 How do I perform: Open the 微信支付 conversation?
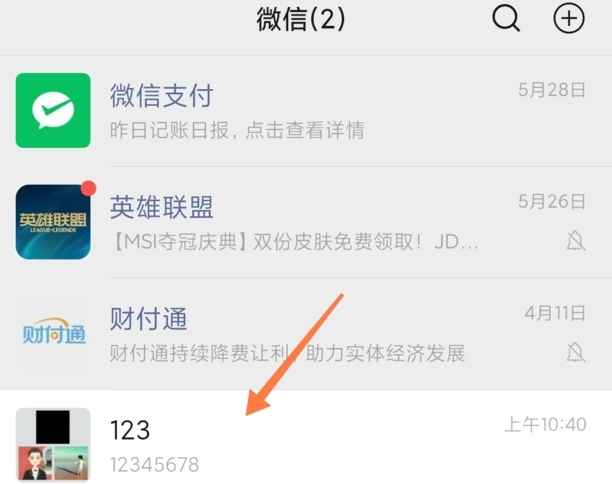tap(300, 110)
